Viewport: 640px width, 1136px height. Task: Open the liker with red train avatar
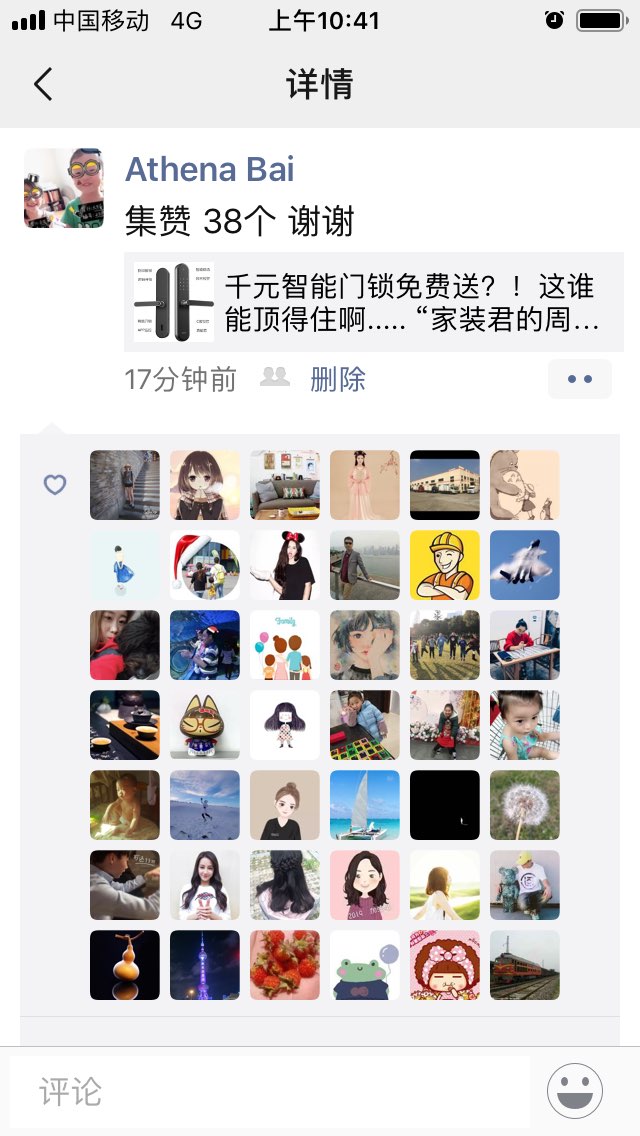[x=525, y=965]
